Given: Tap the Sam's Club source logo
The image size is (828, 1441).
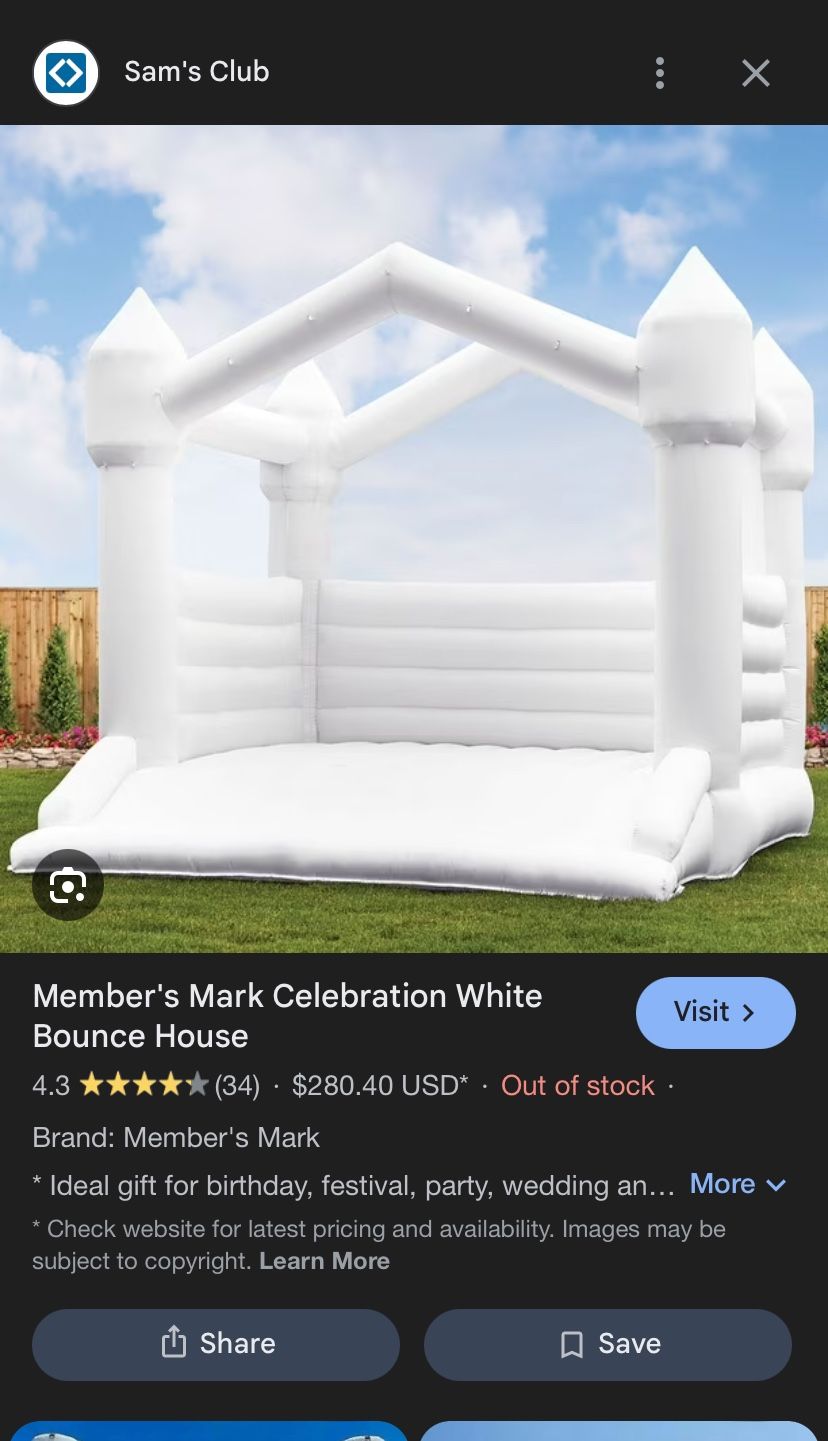Looking at the screenshot, I should click(x=66, y=73).
